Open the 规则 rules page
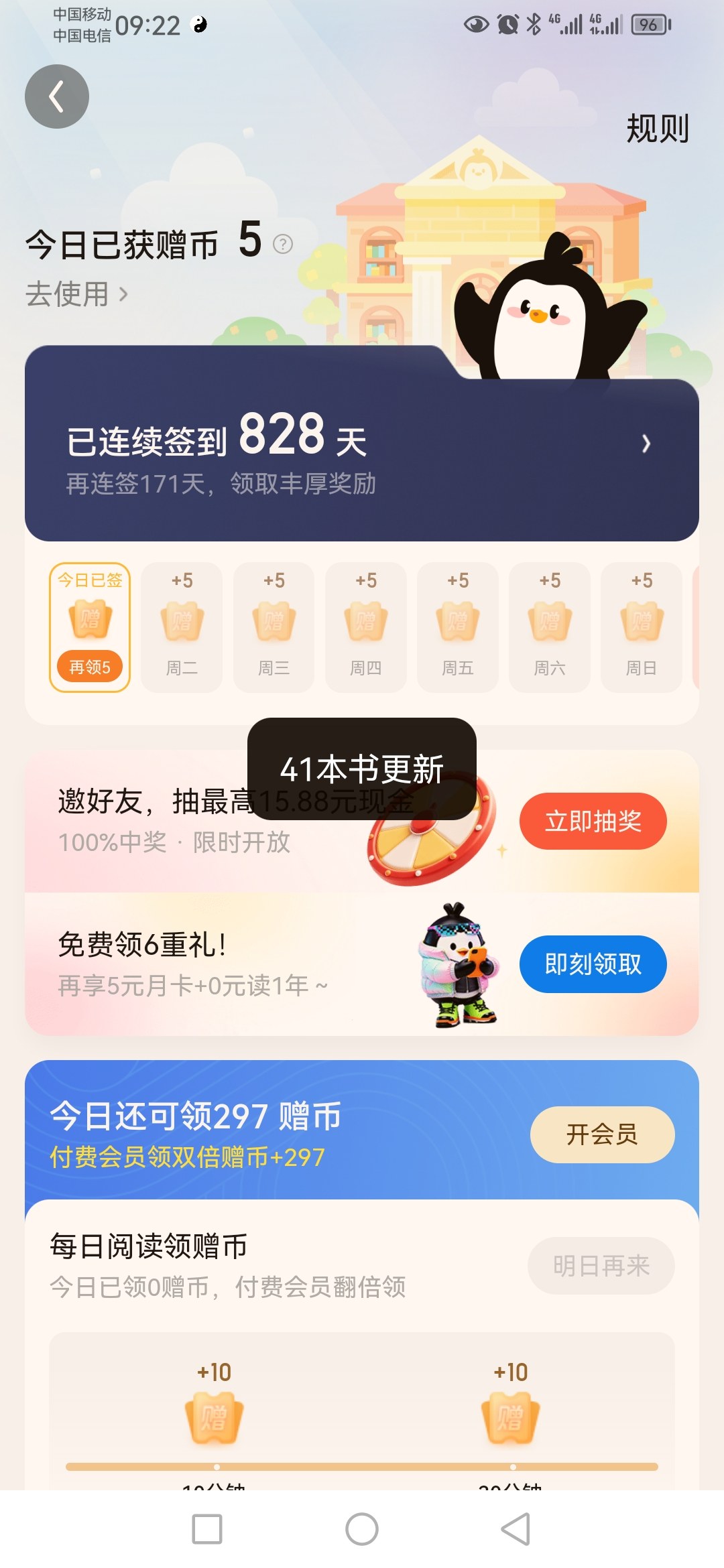Image resolution: width=724 pixels, height=1568 pixels. point(657,128)
